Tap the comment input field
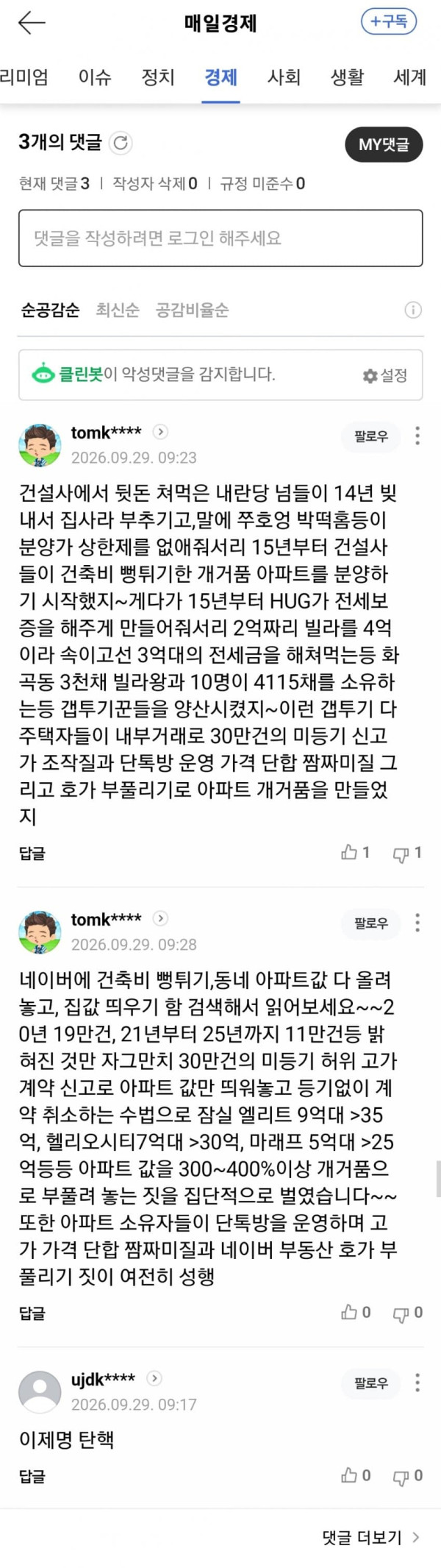This screenshot has width=441, height=1568. click(x=220, y=238)
